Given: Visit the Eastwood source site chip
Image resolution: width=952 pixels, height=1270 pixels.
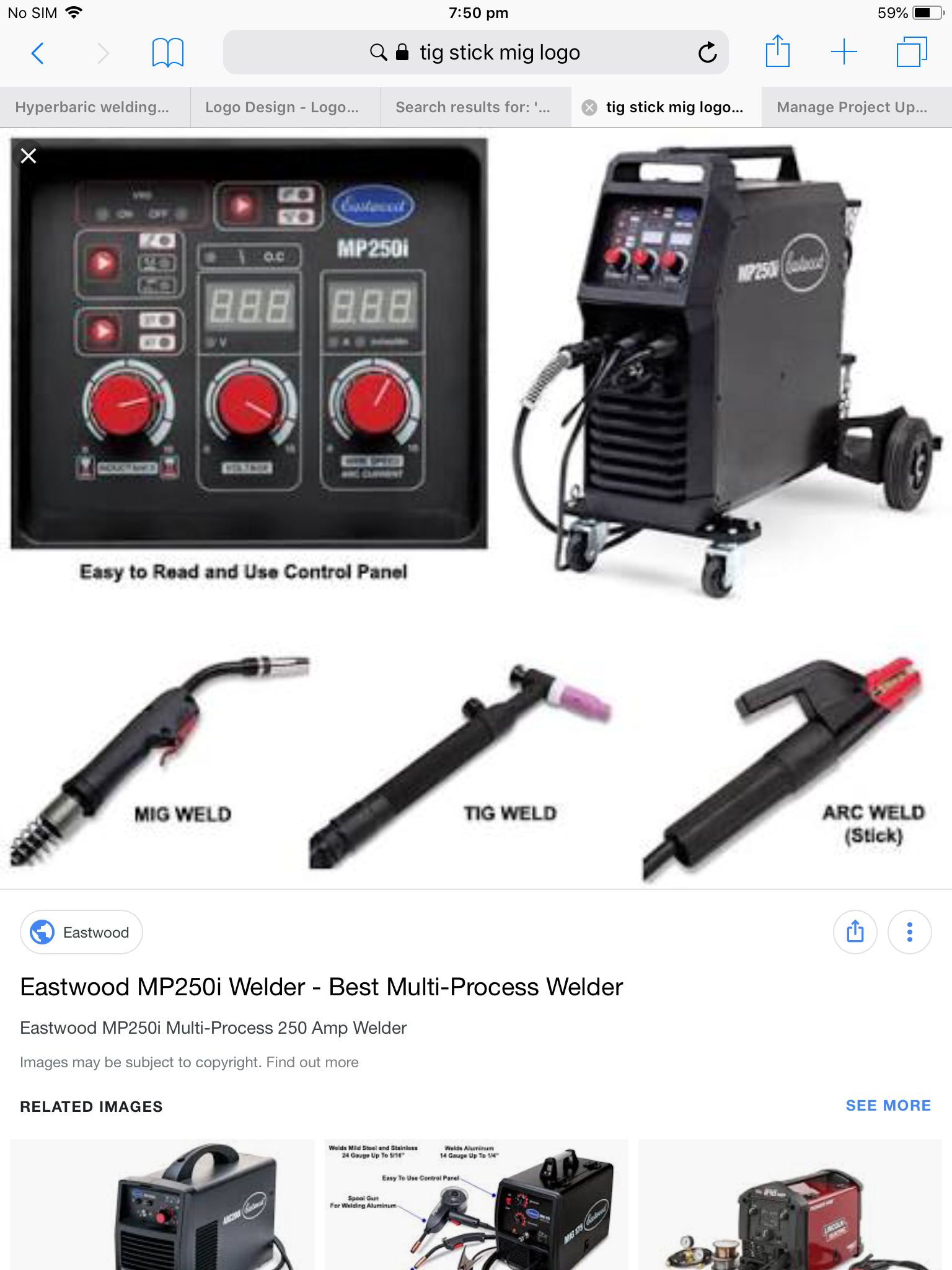Looking at the screenshot, I should (82, 932).
